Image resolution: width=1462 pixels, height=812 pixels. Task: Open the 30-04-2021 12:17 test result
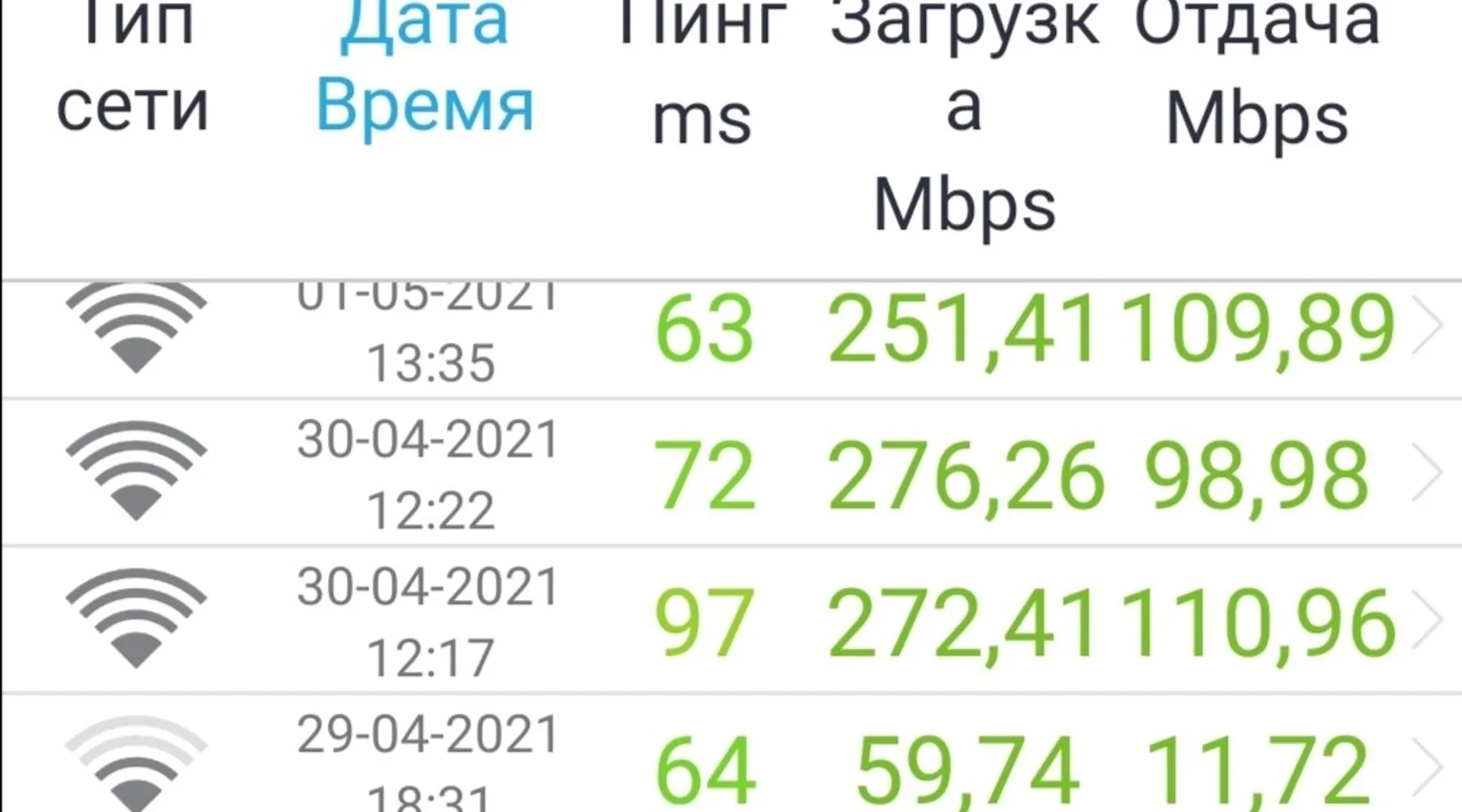coord(731,621)
